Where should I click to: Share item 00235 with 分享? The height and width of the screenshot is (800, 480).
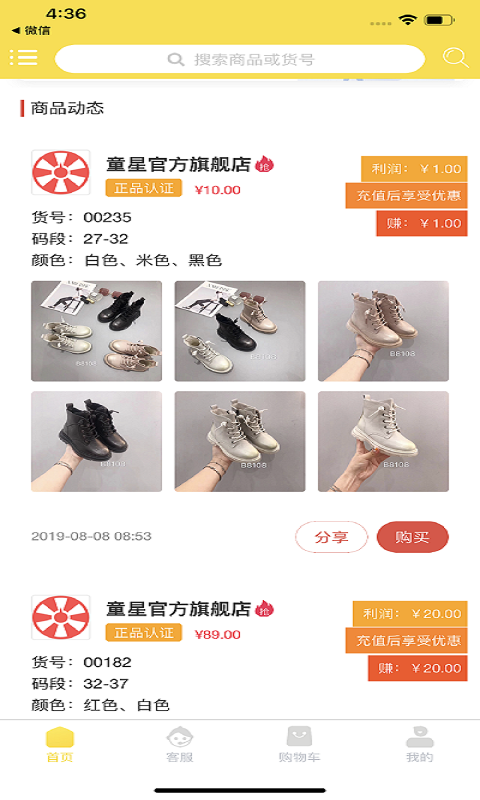click(331, 537)
